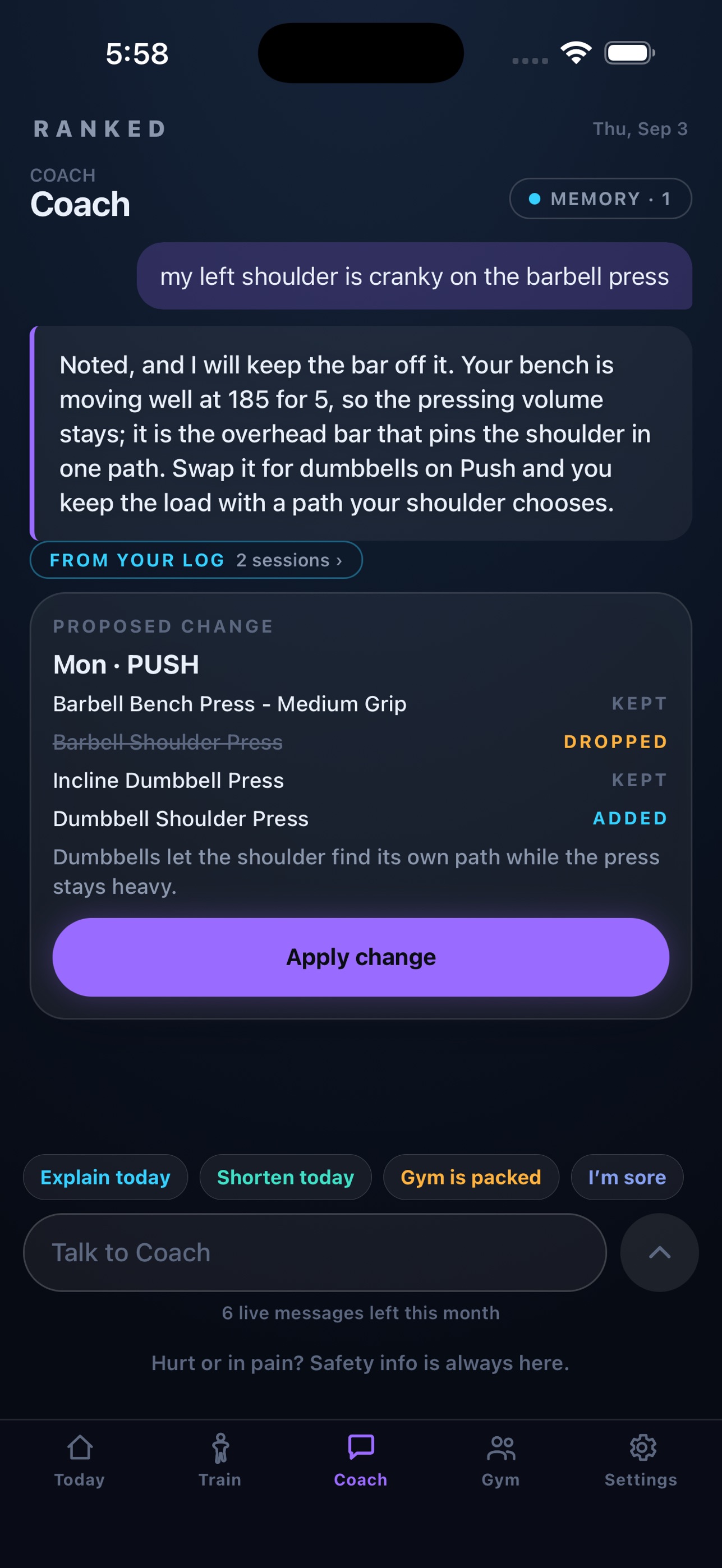Tap the Gym is packed chip
The image size is (722, 1568).
[471, 1177]
